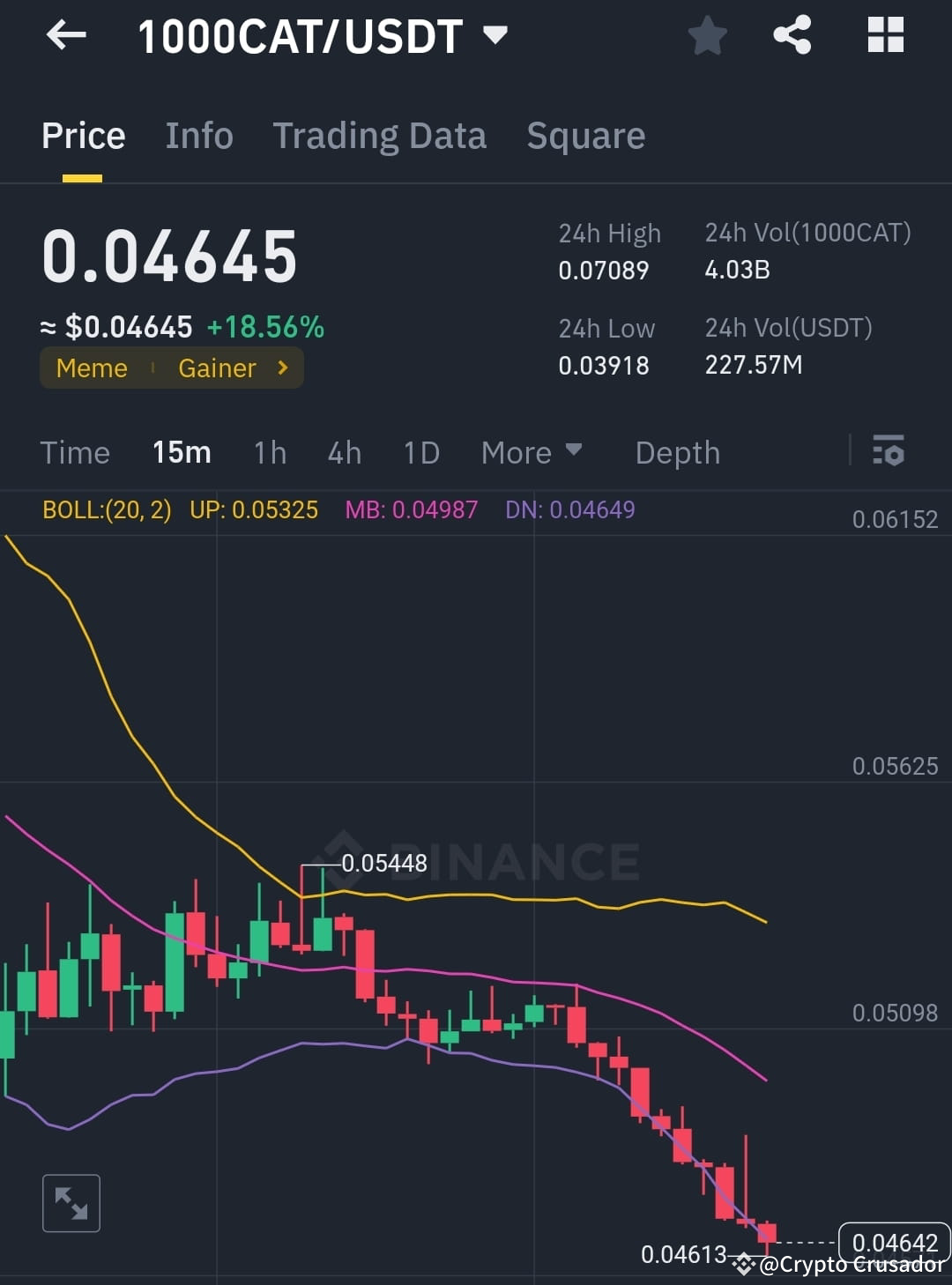952x1285 pixels.
Task: Open the grid layout icon top right
Action: pyautogui.click(x=885, y=35)
